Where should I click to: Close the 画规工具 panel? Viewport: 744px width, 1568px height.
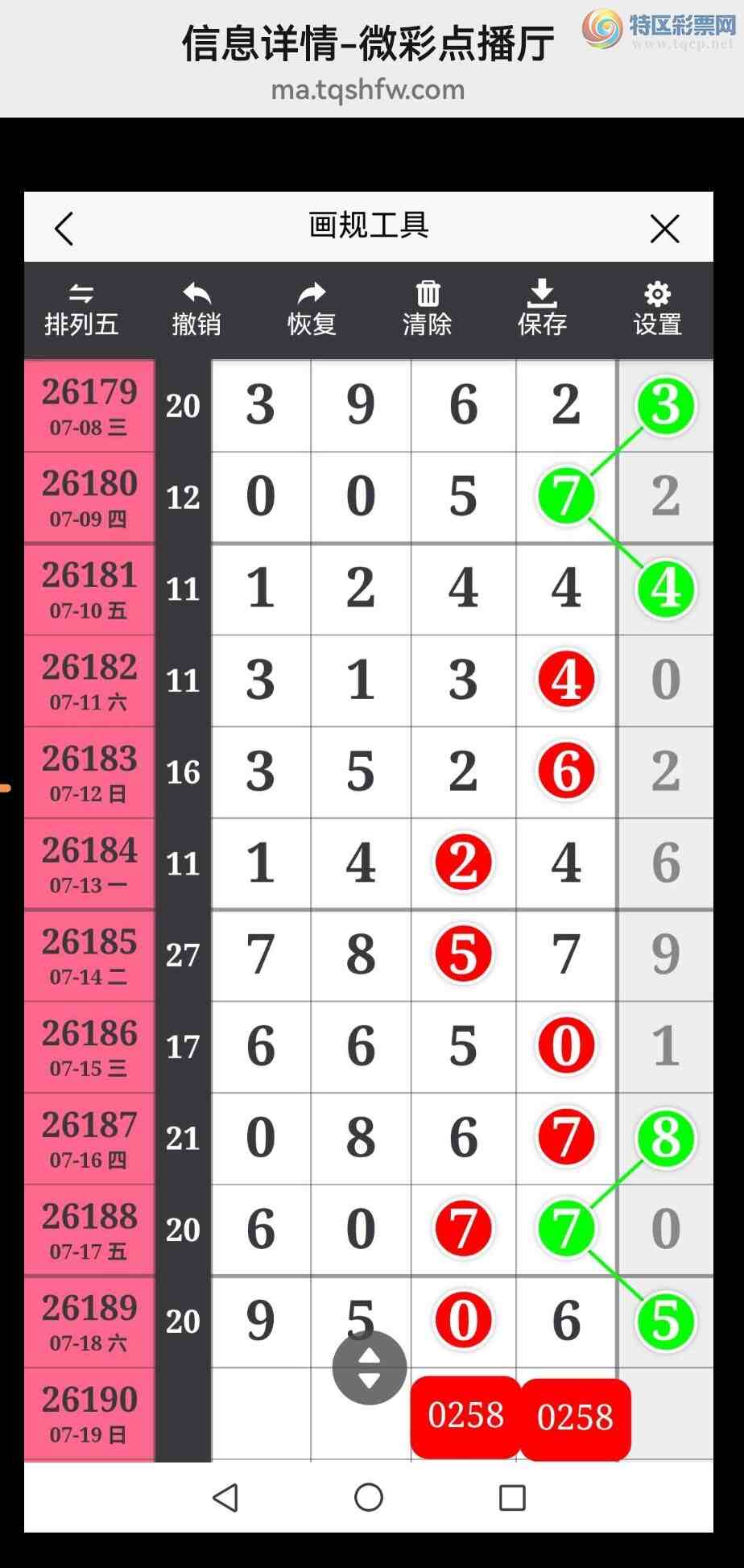tap(664, 229)
